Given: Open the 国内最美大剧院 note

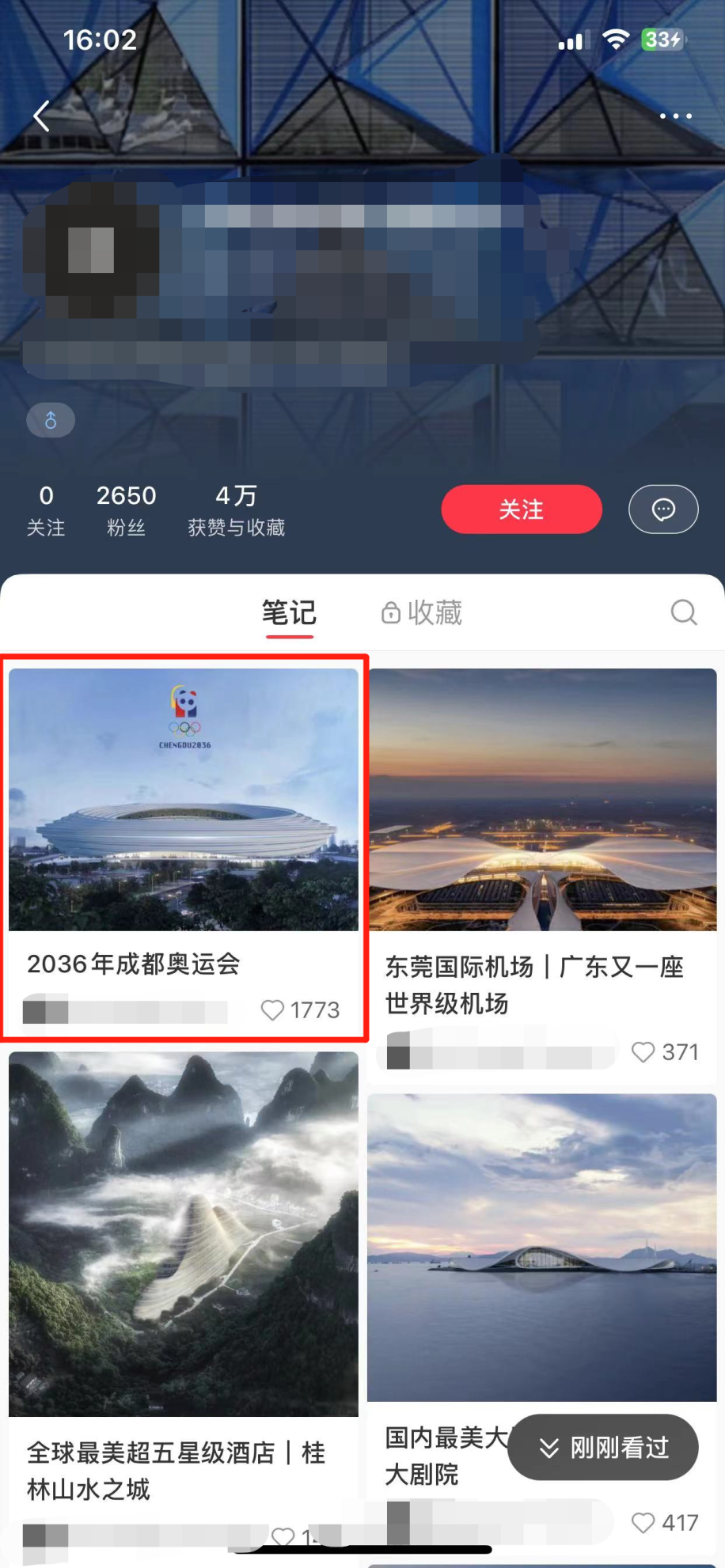Looking at the screenshot, I should [542, 1248].
